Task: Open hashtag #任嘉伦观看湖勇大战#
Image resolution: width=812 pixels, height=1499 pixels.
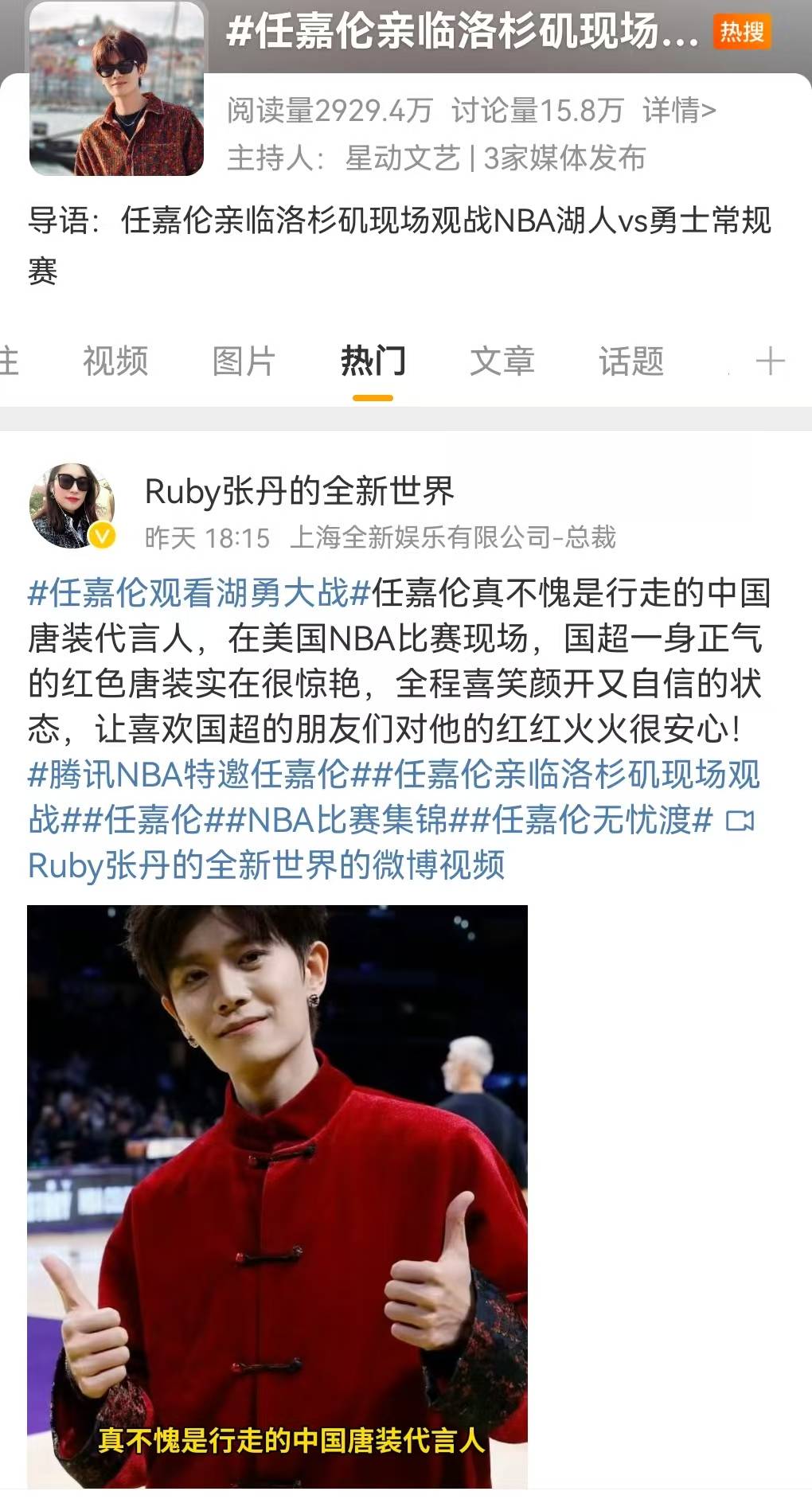Action: [199, 593]
